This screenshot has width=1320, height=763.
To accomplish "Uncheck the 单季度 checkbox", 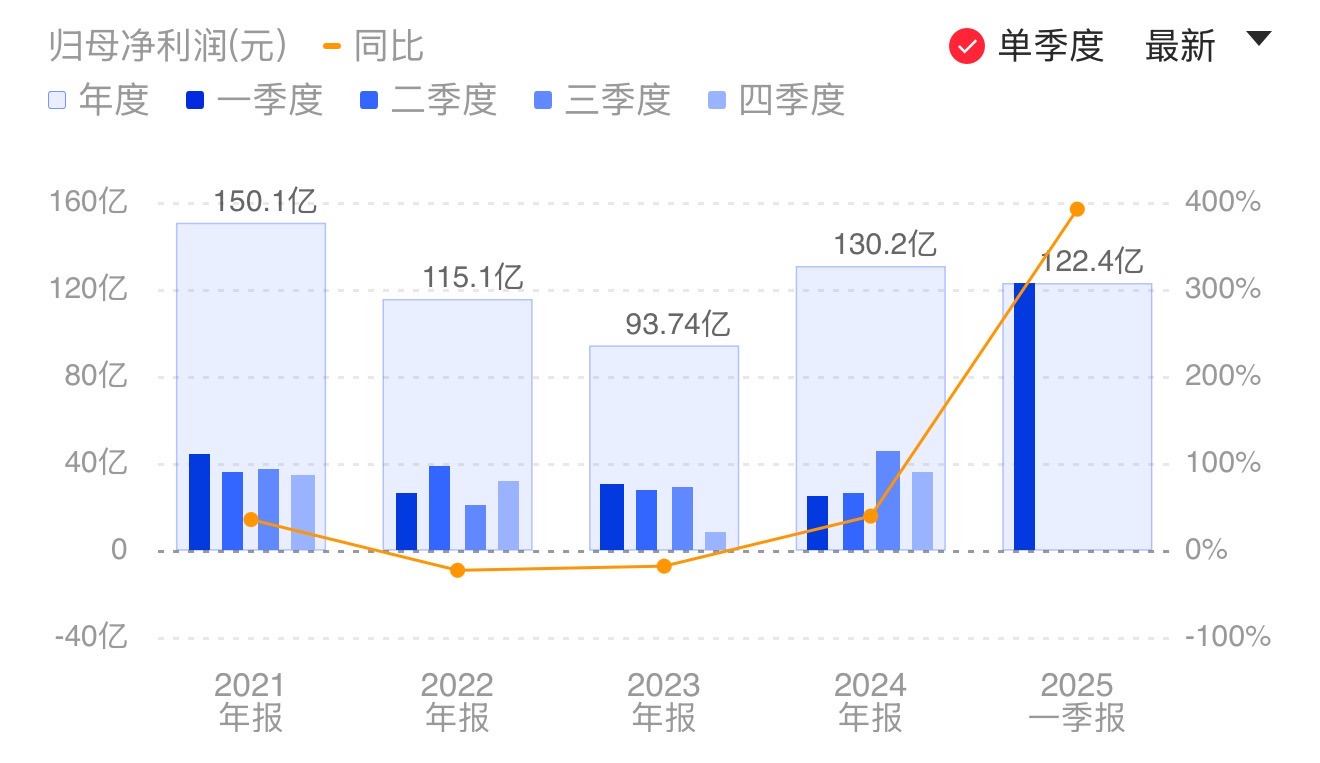I will click(x=967, y=46).
